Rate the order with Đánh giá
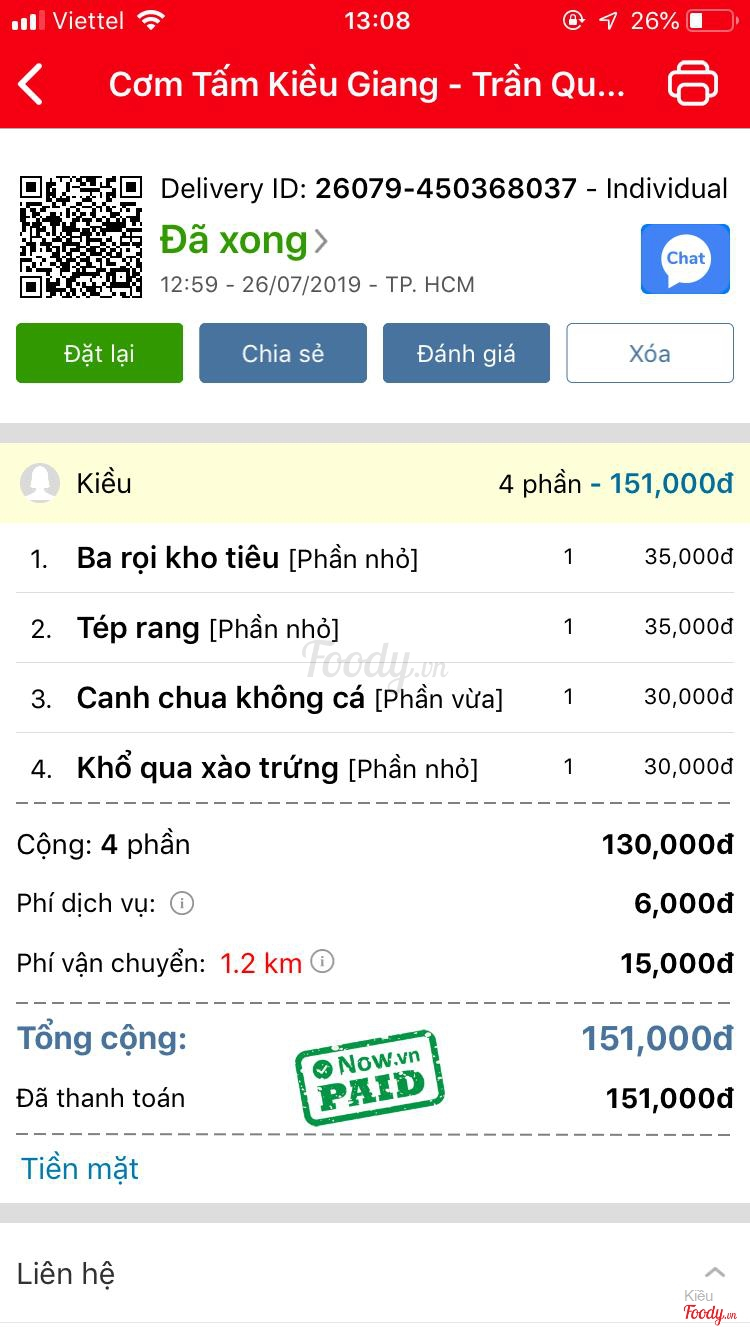The image size is (750, 1334). point(466,353)
